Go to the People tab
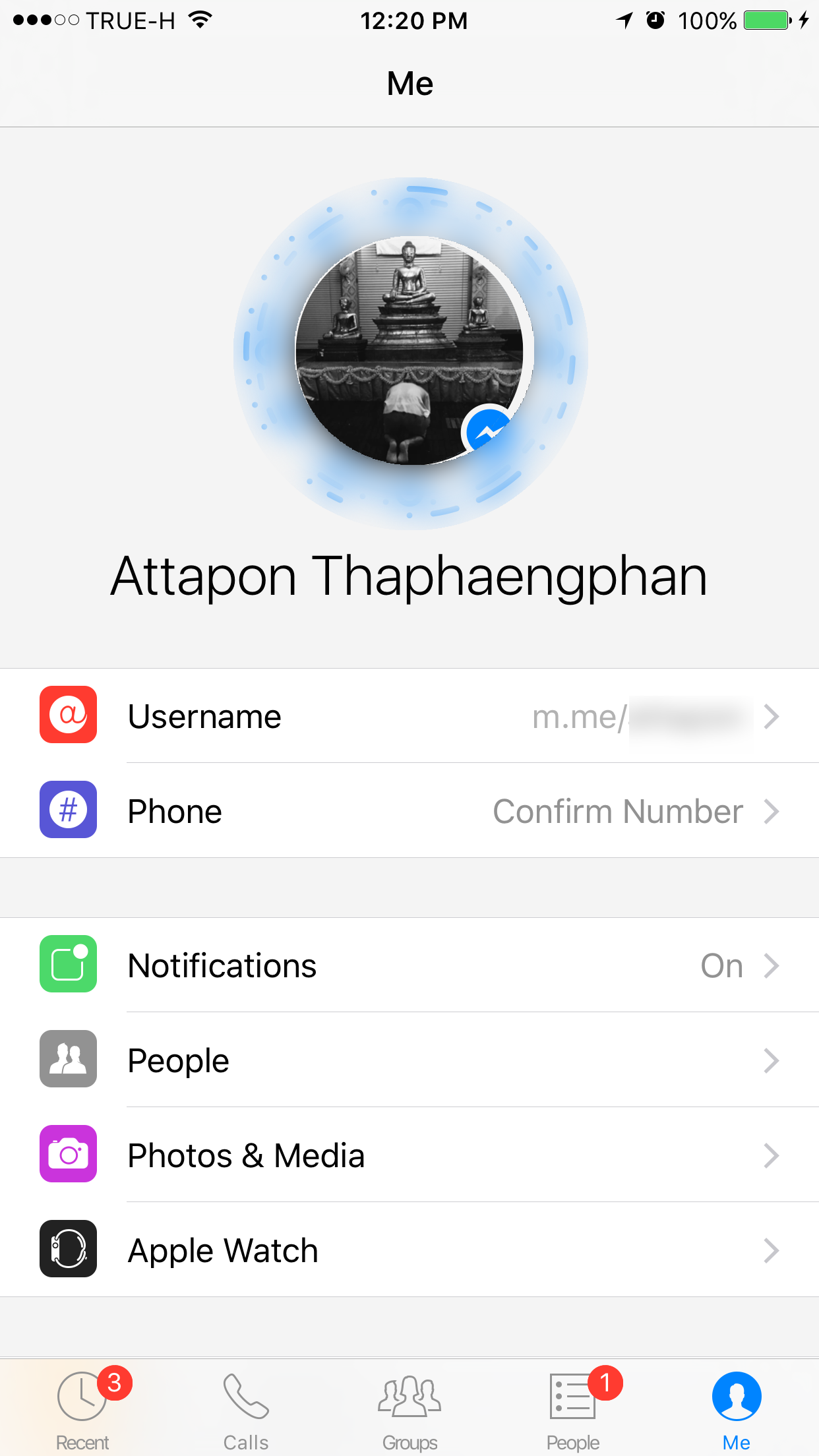 573,1407
